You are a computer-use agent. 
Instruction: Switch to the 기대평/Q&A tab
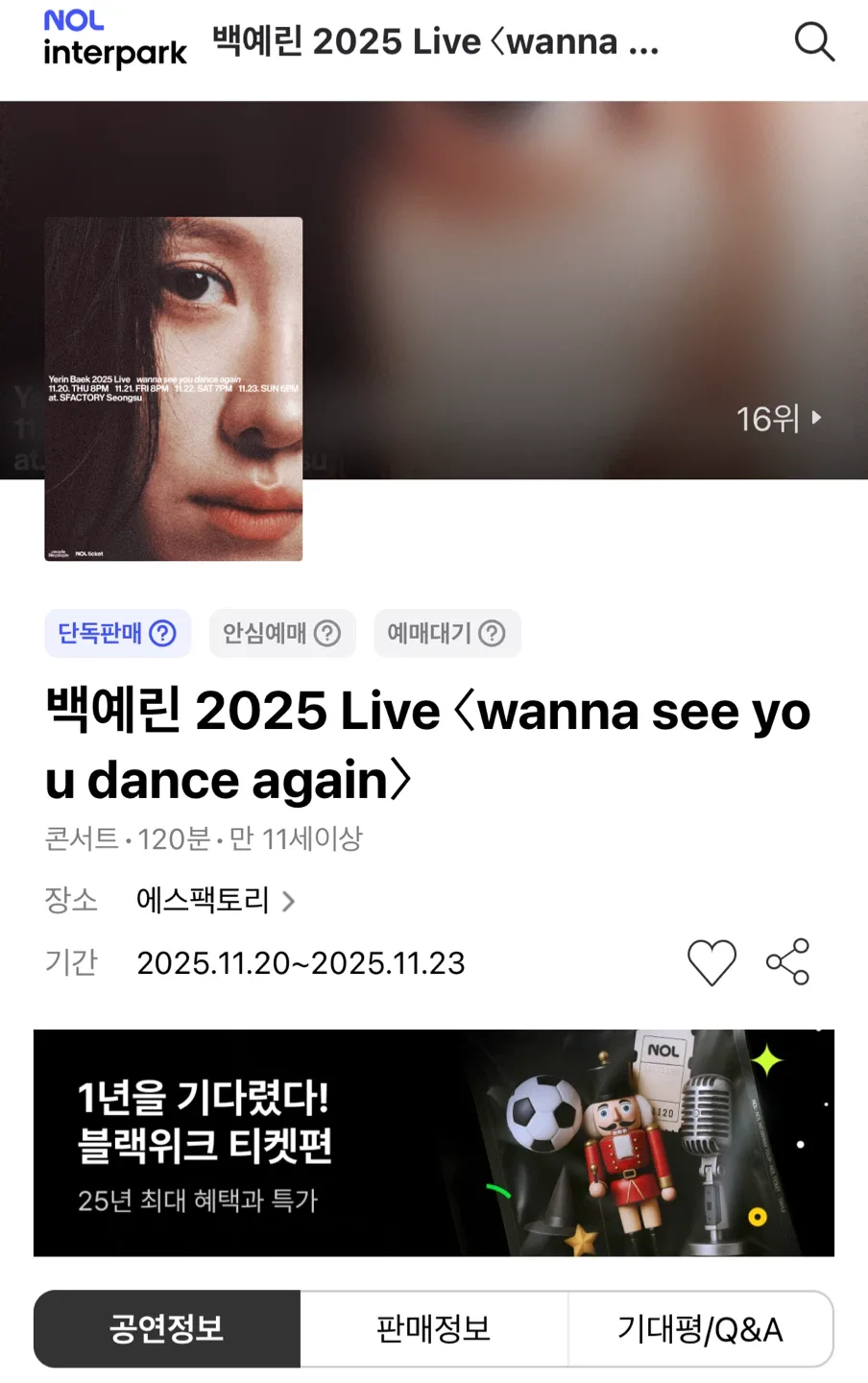coord(700,1329)
